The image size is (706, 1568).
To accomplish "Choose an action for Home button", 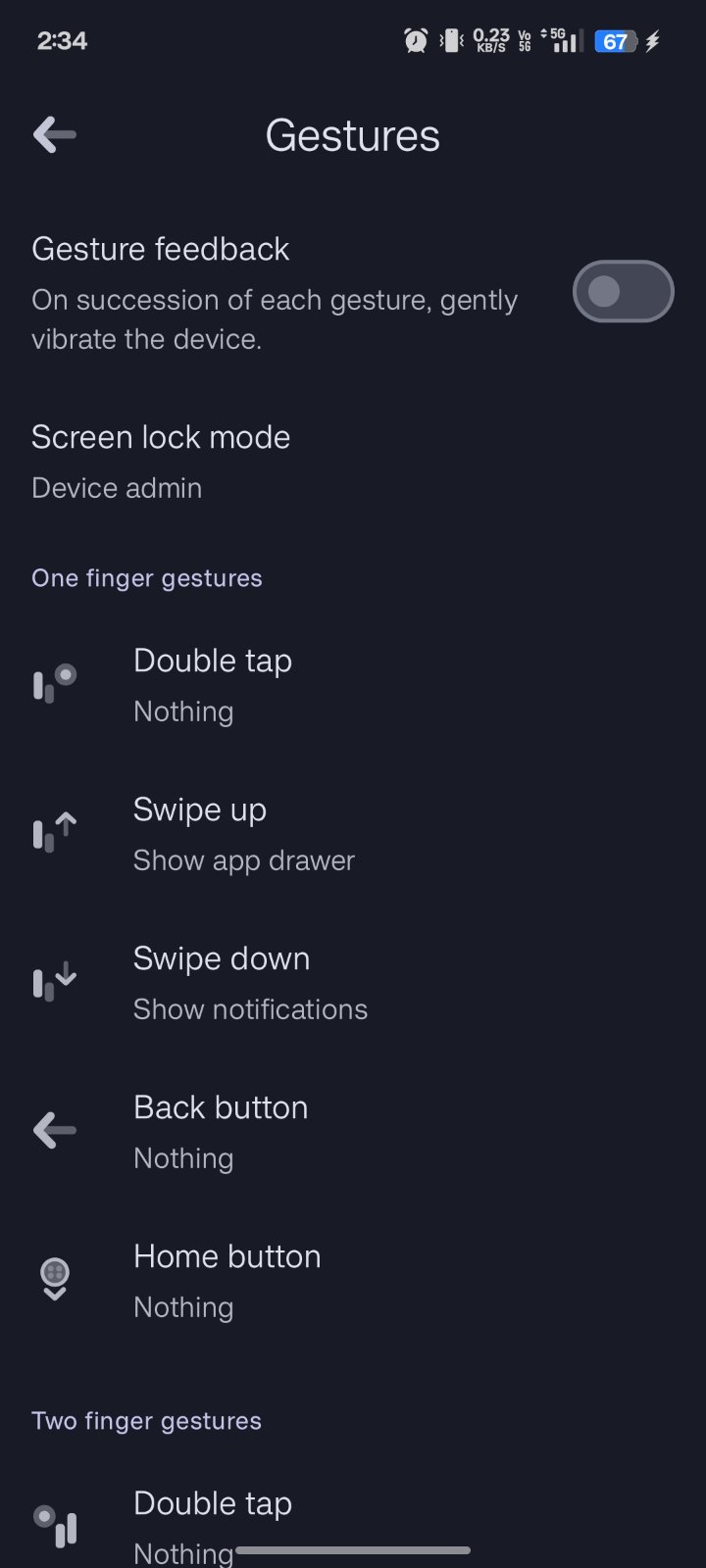I will point(227,1280).
